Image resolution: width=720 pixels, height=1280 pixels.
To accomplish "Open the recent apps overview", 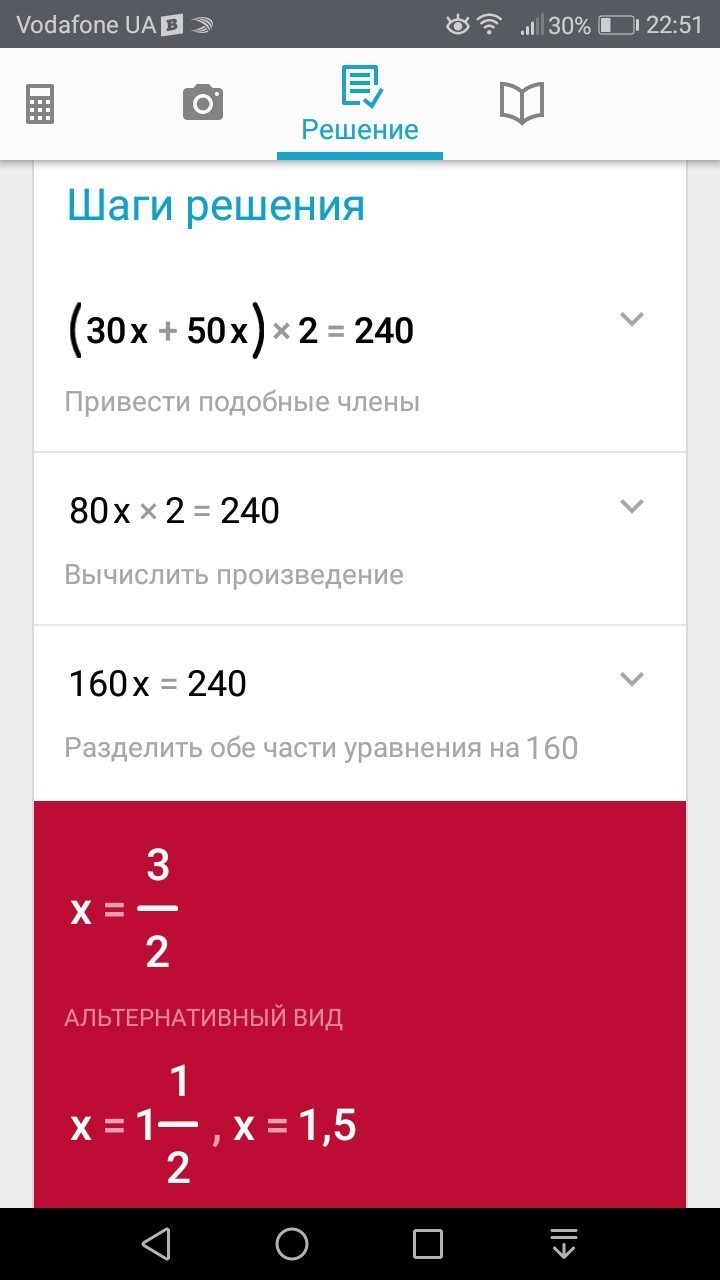I will click(x=428, y=1243).
